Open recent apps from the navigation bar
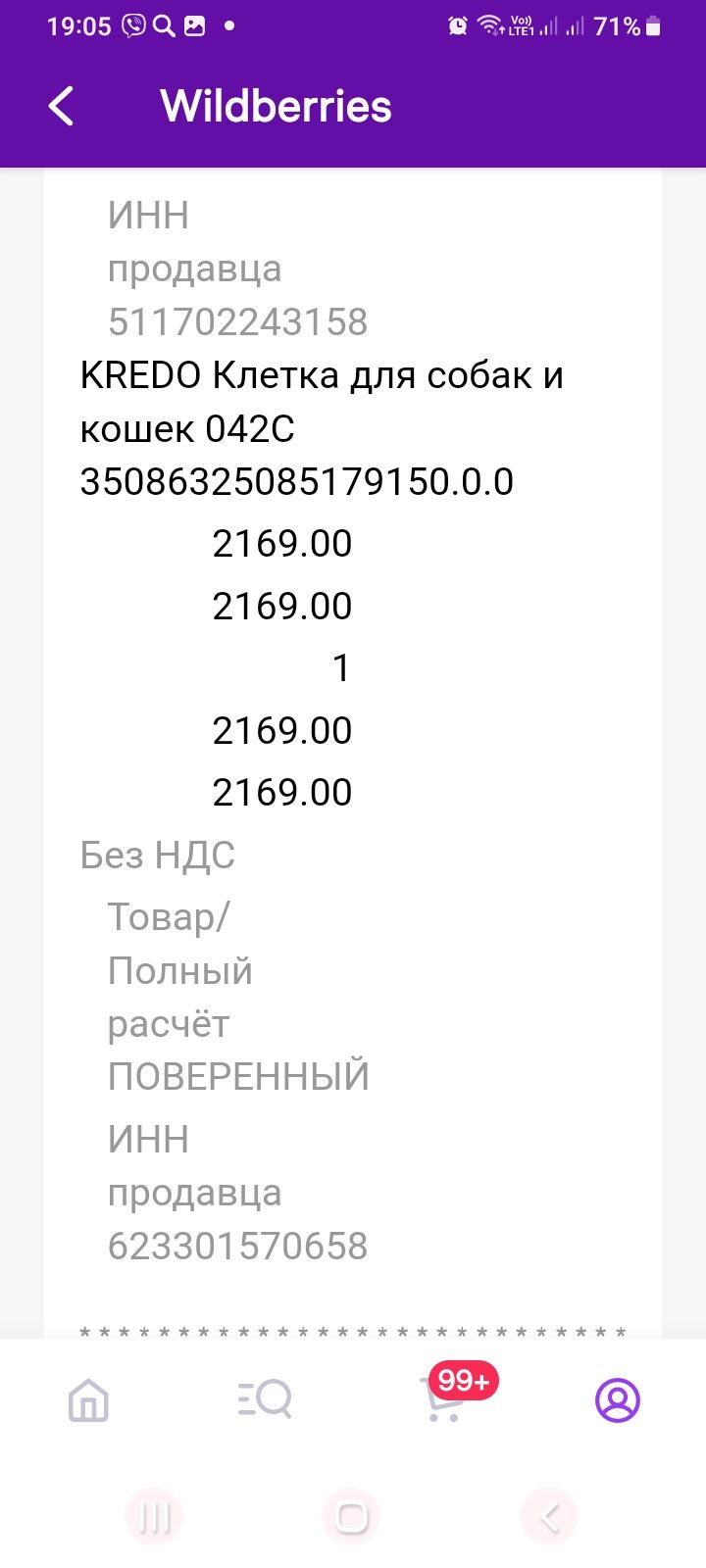This screenshot has height=1568, width=706. (154, 1516)
